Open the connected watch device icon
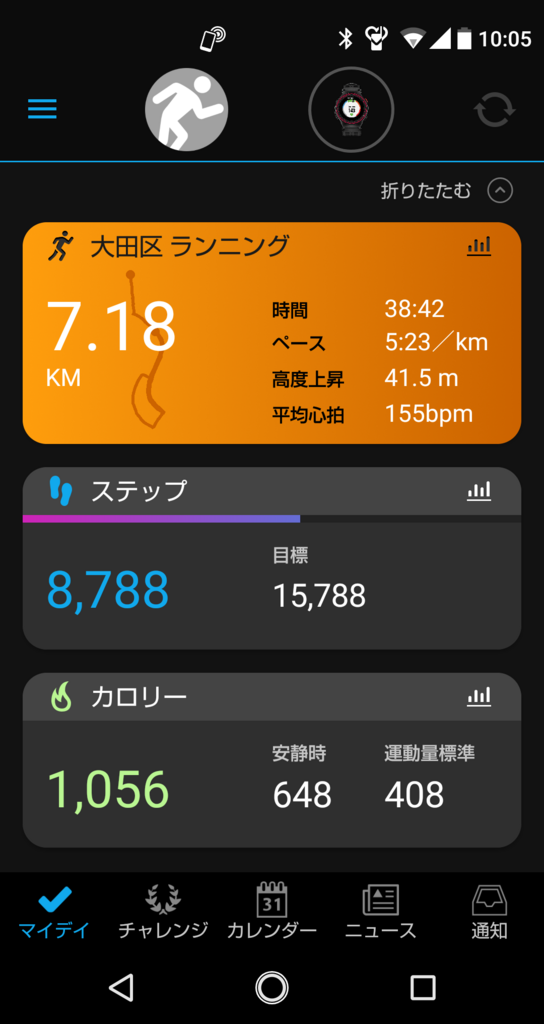This screenshot has width=544, height=1024. coord(351,109)
